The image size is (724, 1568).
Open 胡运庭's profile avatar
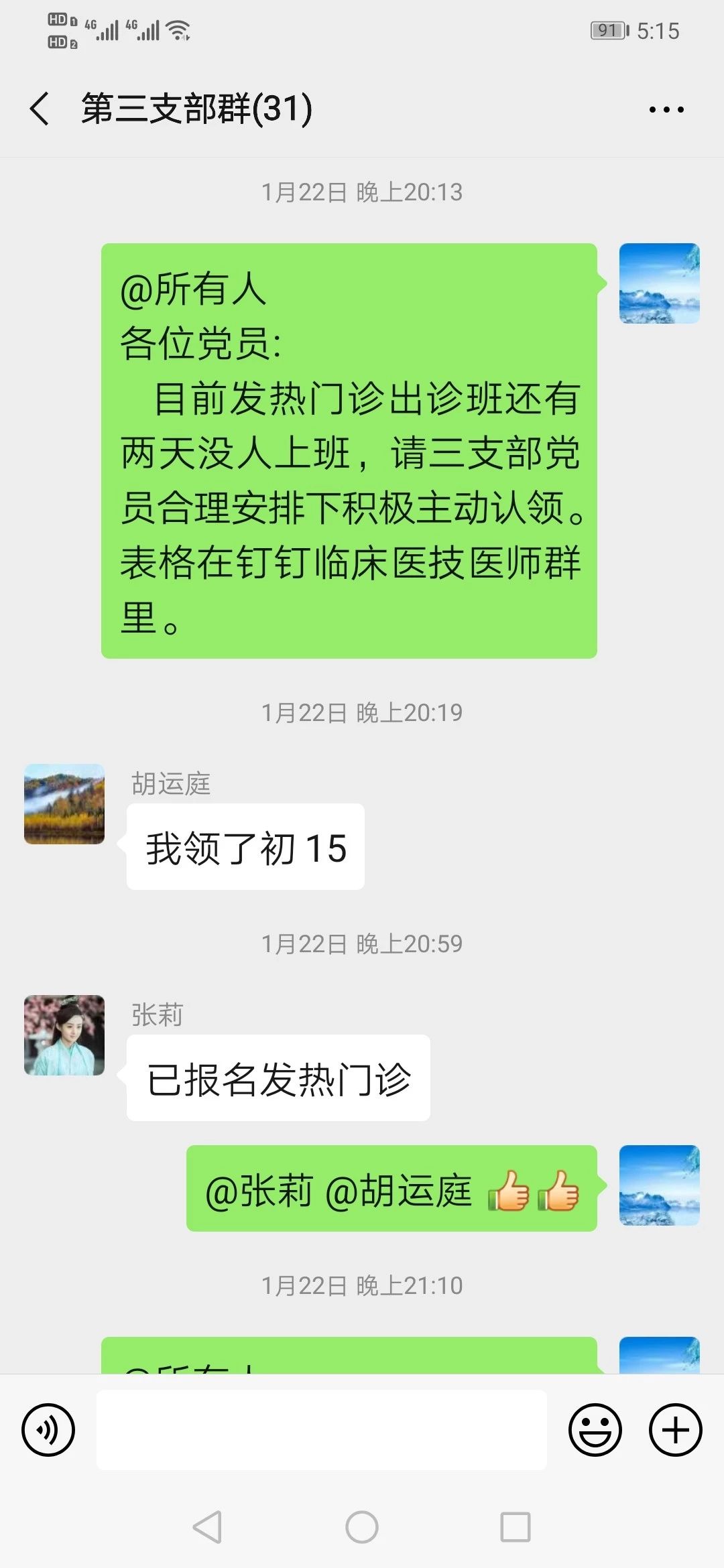click(x=64, y=803)
